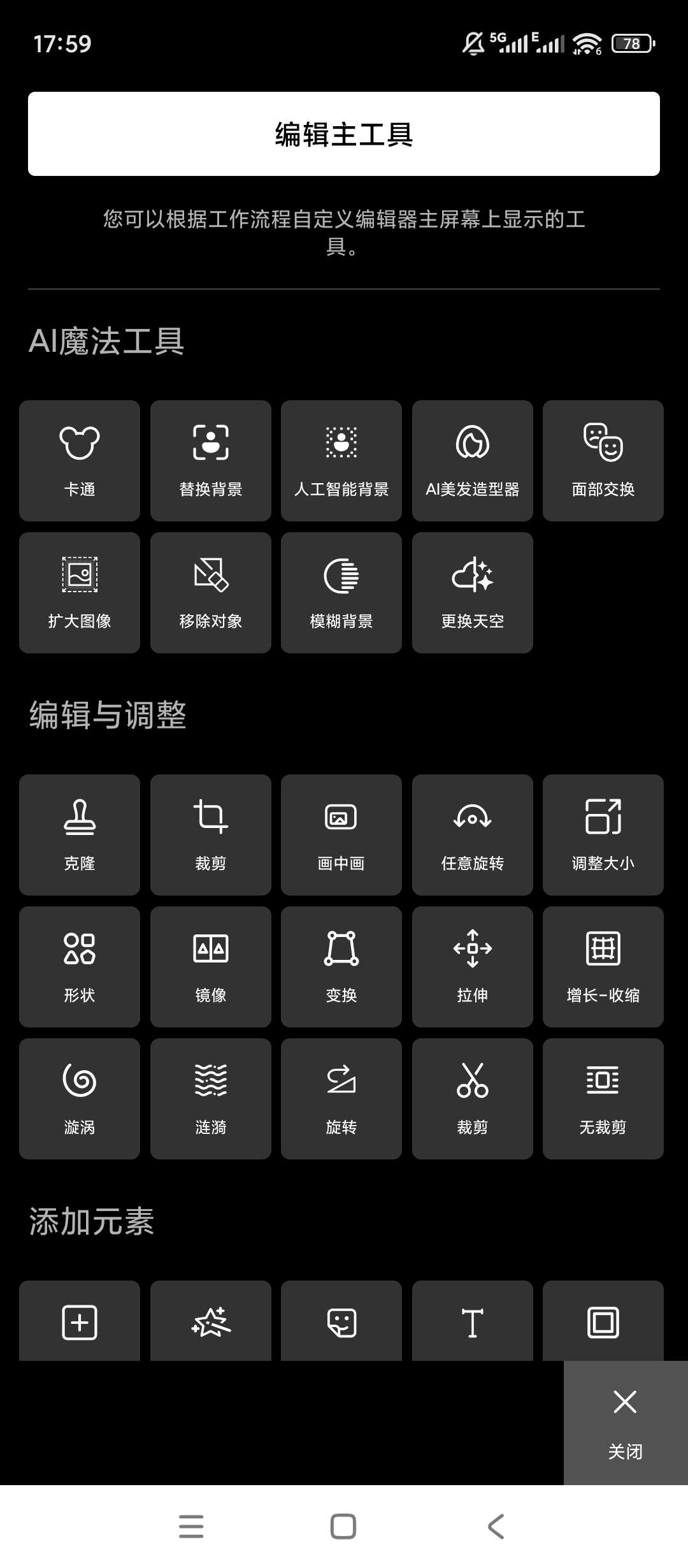The width and height of the screenshot is (688, 1568).
Task: Select the 移除对象 object removal tool
Action: (x=210, y=592)
